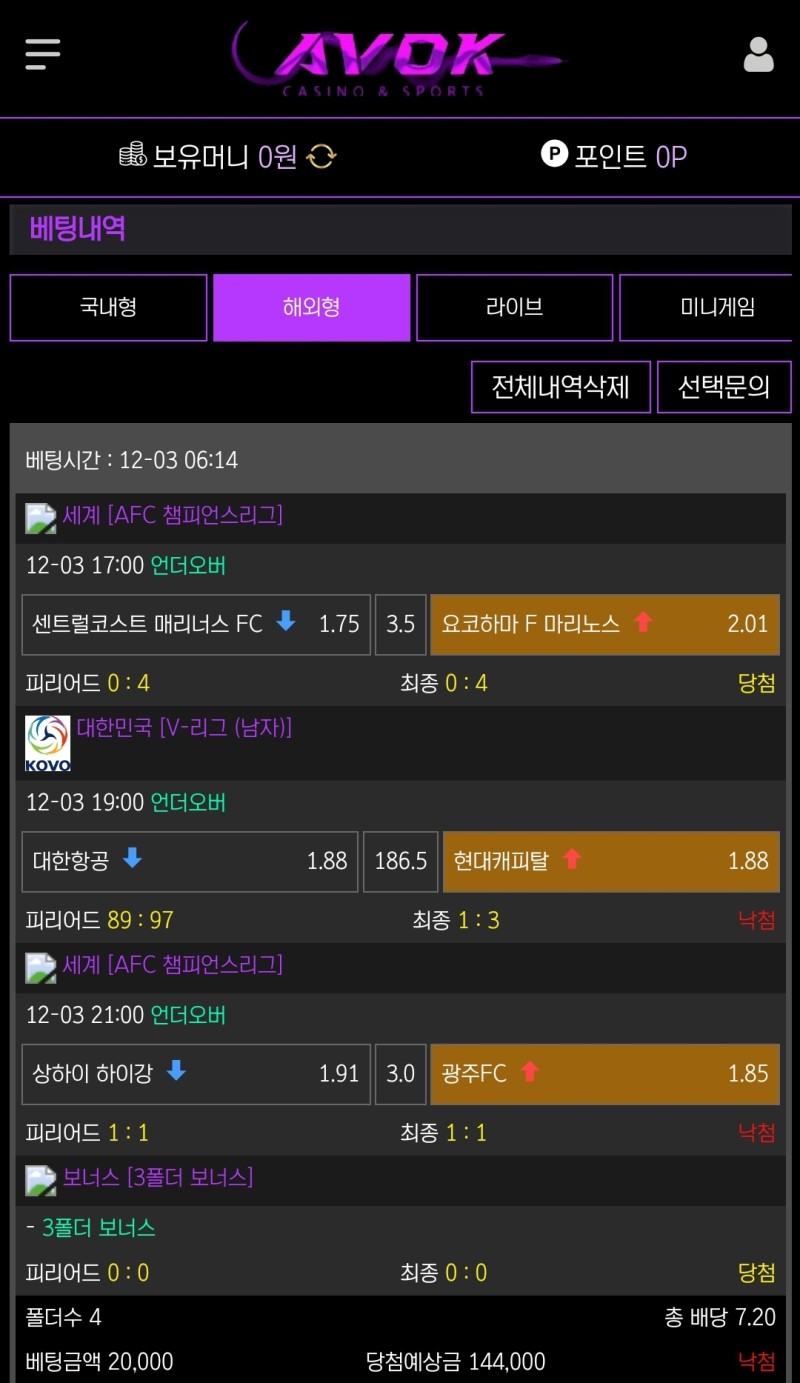
Task: Switch to the 국내형 tab
Action: coord(108,307)
